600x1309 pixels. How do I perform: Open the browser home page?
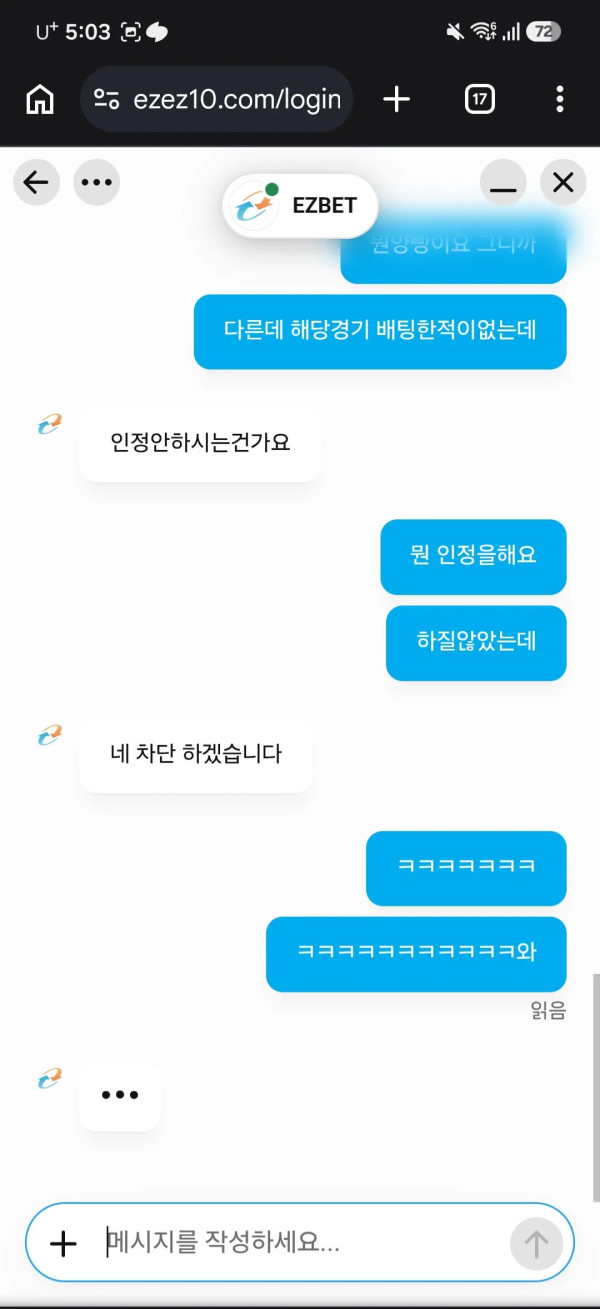[x=40, y=99]
